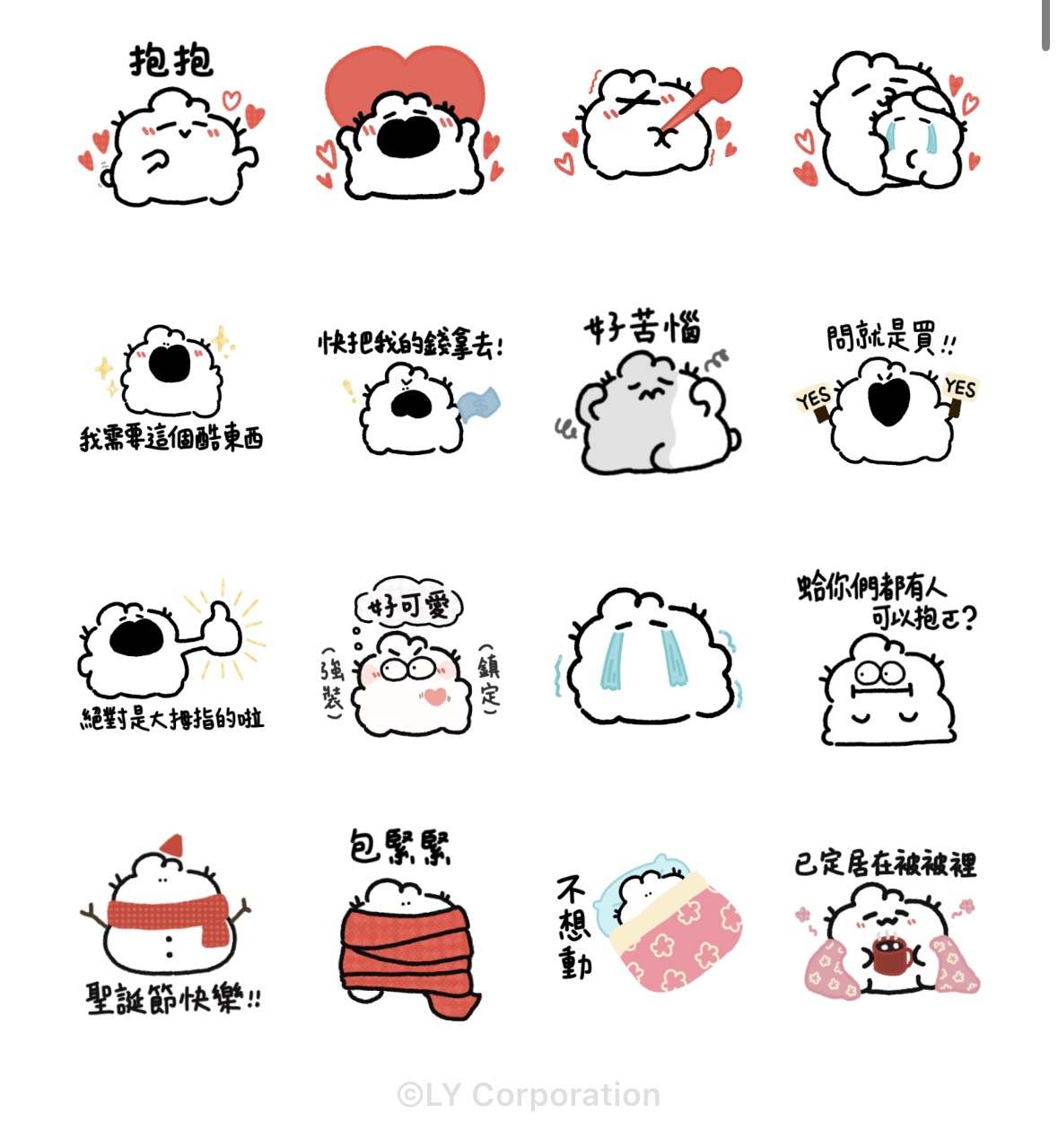The width and height of the screenshot is (1058, 1148).
Task: Select the 問就是買 YES sticker
Action: 887,395
